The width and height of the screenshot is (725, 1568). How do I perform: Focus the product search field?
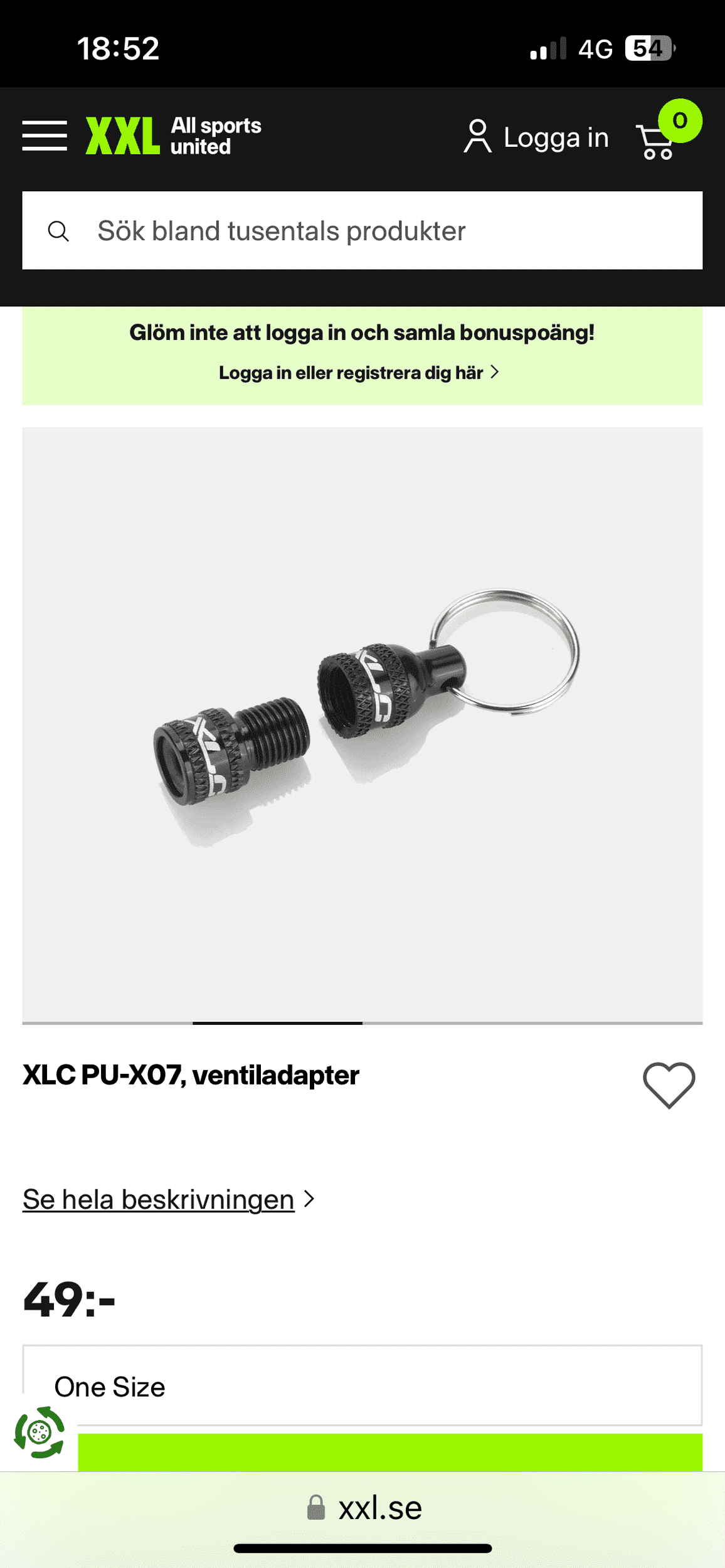pos(362,231)
